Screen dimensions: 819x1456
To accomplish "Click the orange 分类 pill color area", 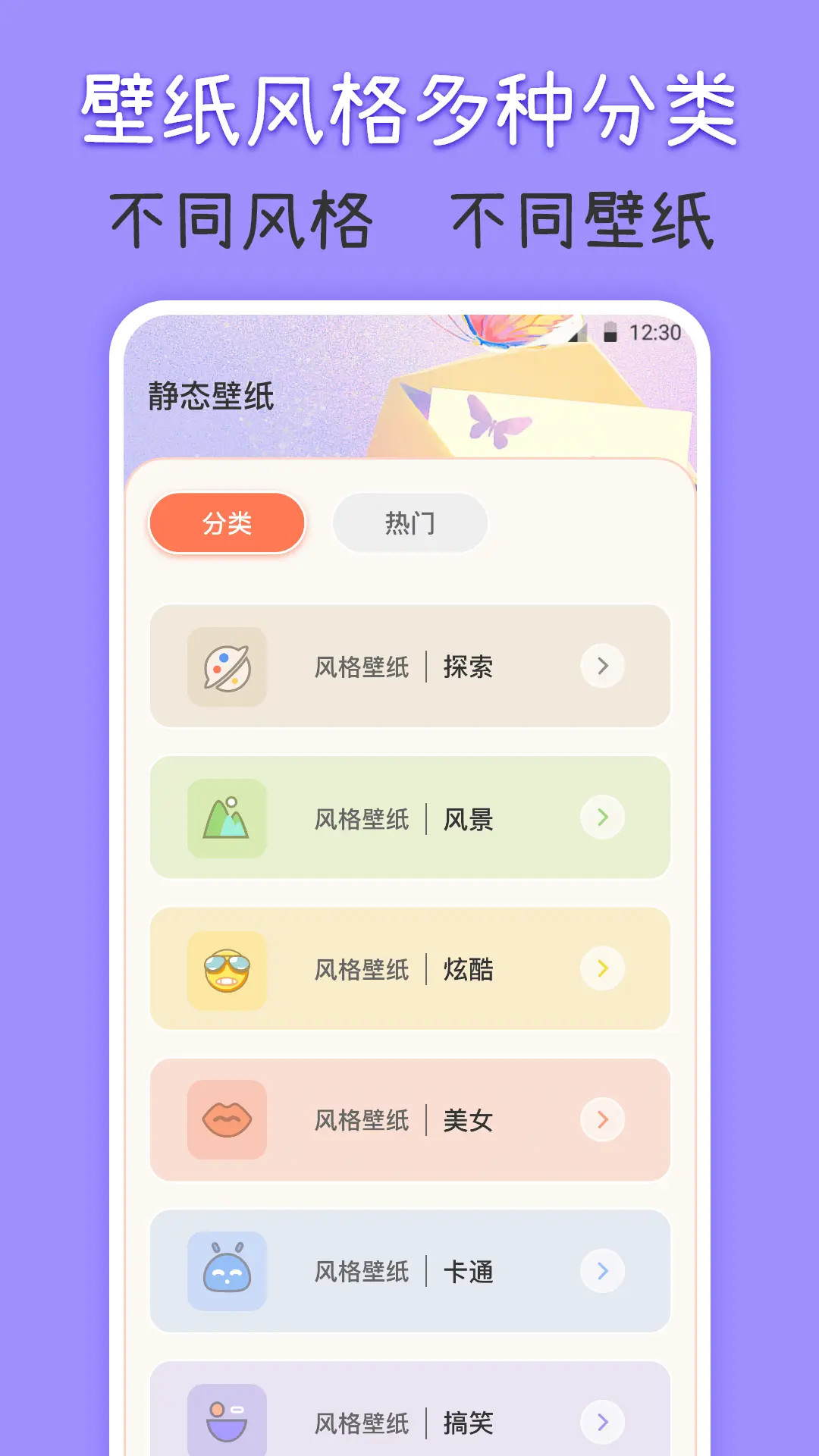I will [x=226, y=523].
